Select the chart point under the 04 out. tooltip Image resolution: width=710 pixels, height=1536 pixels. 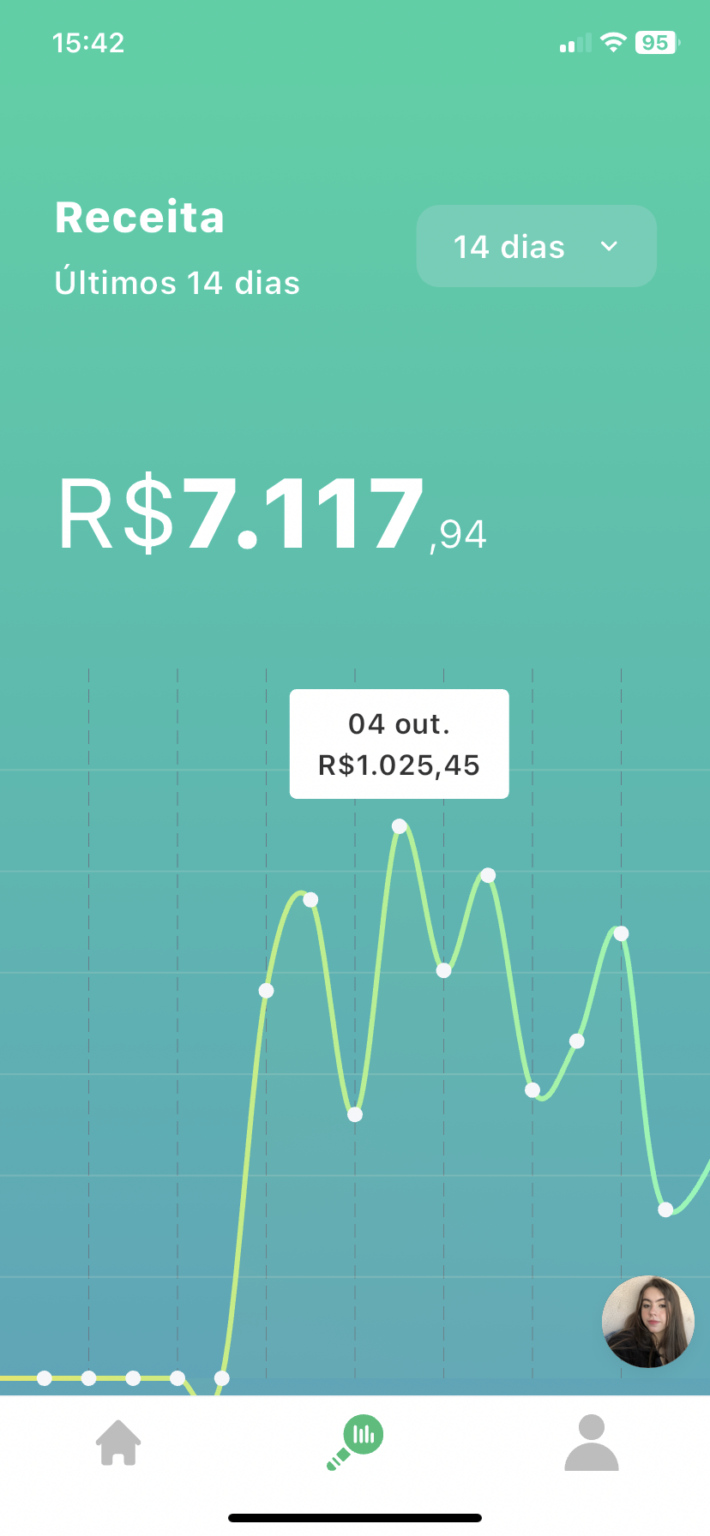(x=399, y=826)
